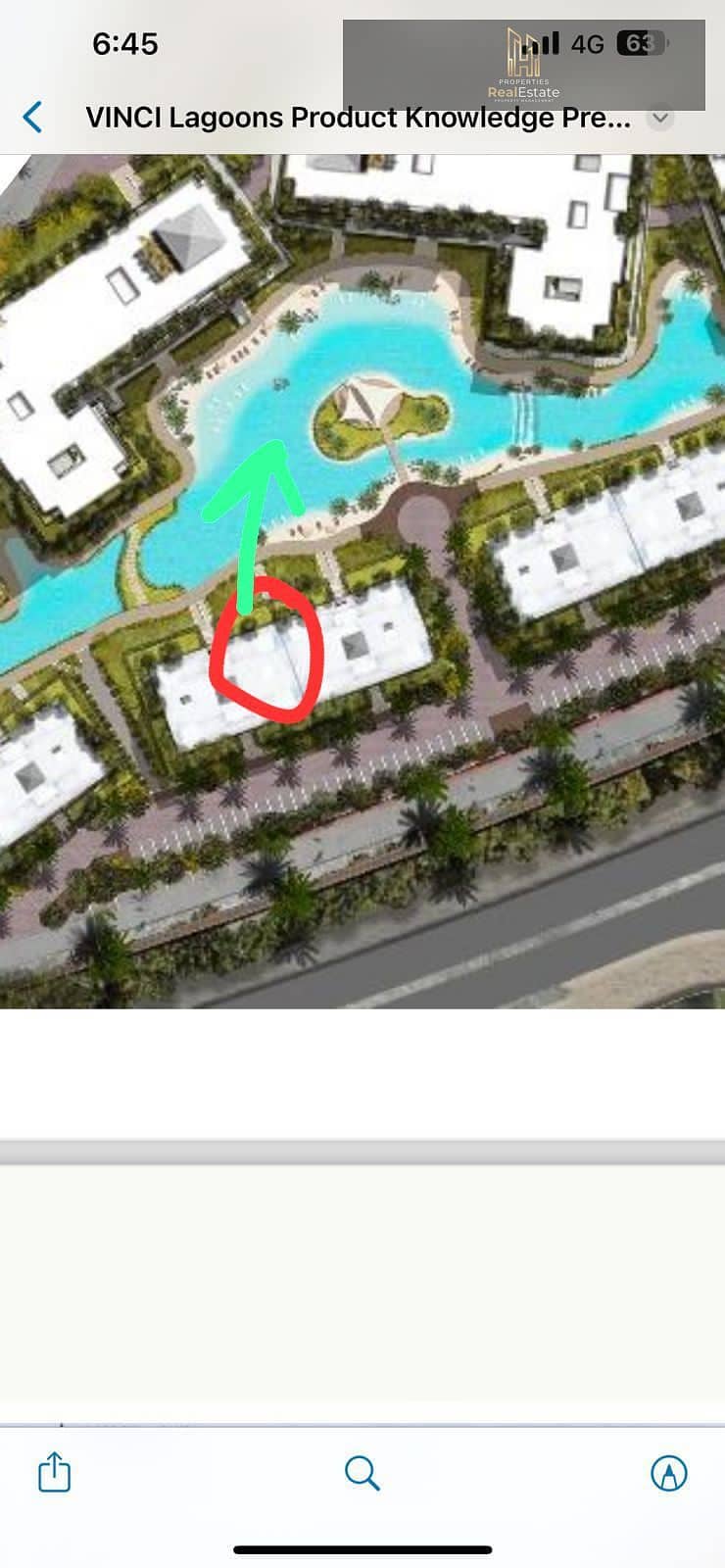
Task: Go back using the blue back arrow
Action: tap(32, 118)
